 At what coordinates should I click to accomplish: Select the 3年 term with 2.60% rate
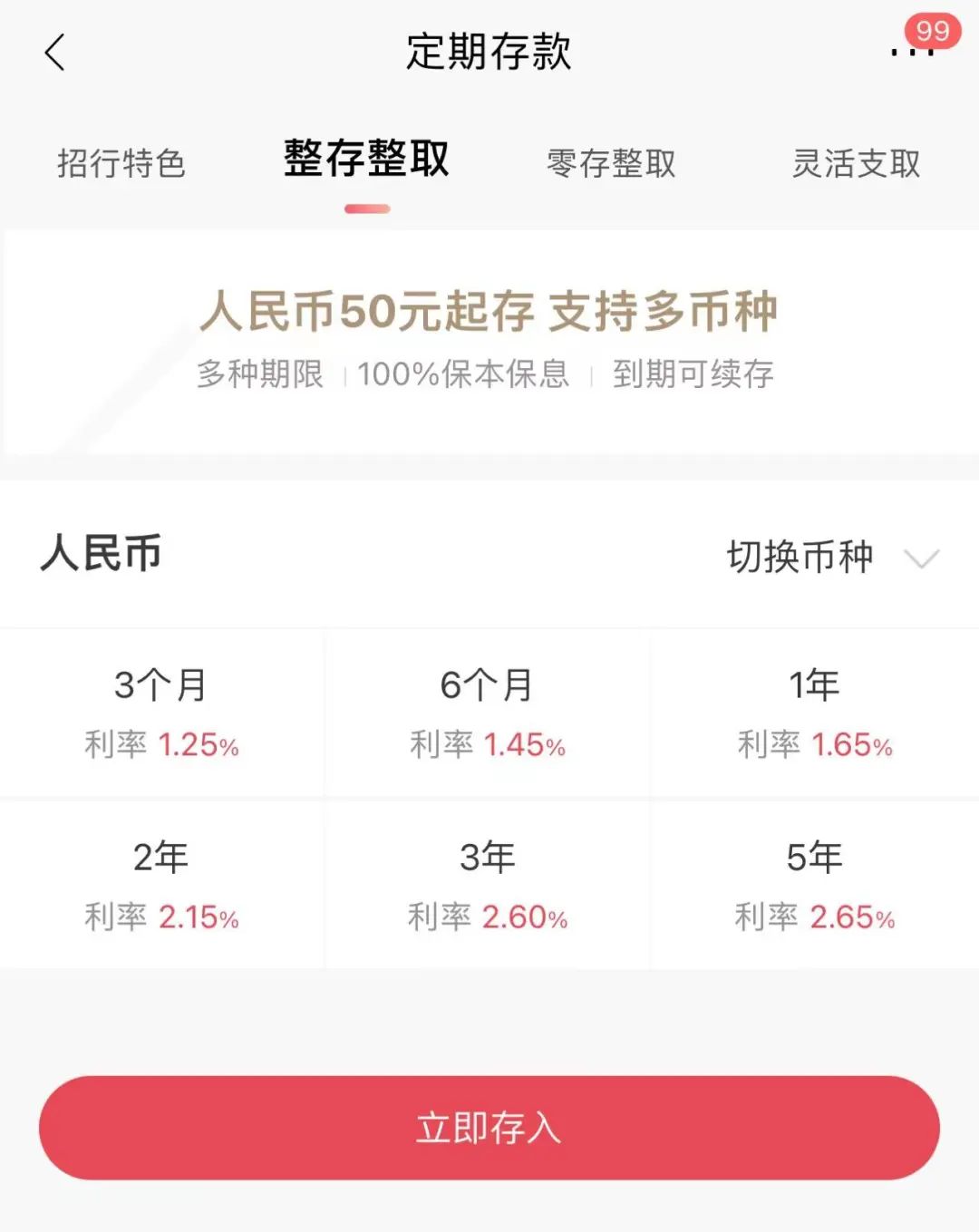point(487,884)
